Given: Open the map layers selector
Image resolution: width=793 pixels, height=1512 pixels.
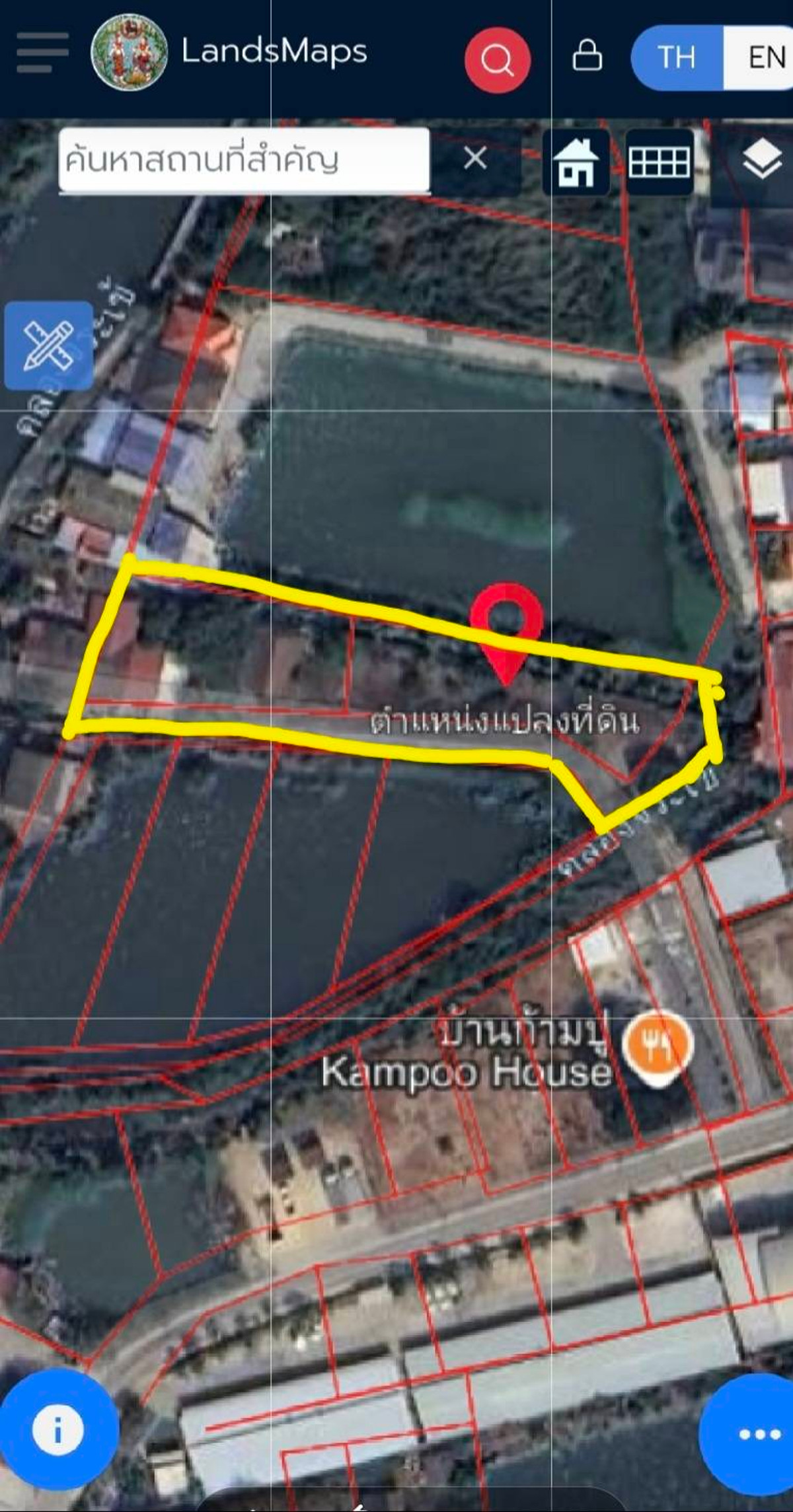Looking at the screenshot, I should tap(762, 159).
